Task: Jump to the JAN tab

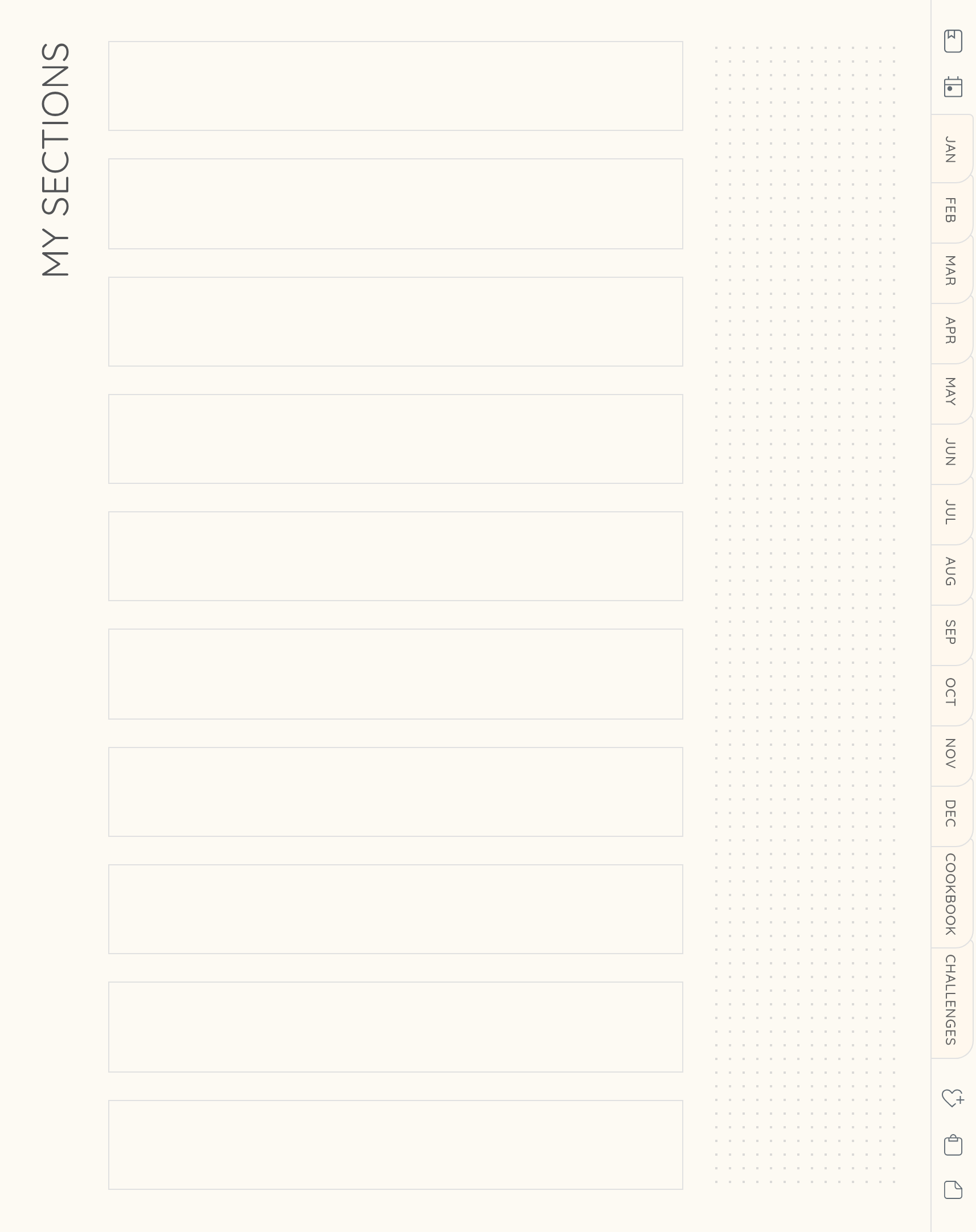Action: tap(950, 149)
